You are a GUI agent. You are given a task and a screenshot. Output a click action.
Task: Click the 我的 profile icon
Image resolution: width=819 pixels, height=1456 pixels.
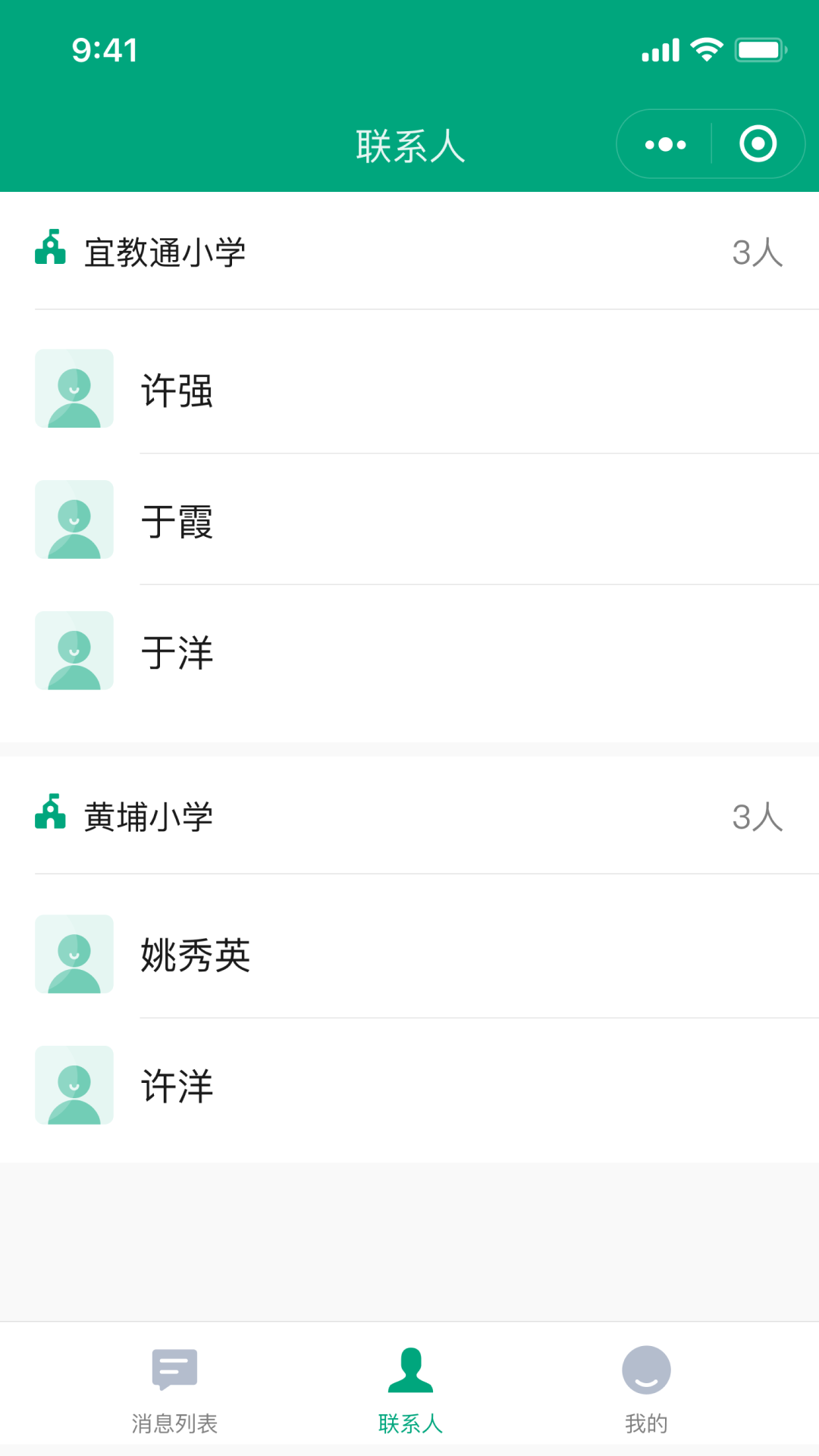coord(645,1370)
